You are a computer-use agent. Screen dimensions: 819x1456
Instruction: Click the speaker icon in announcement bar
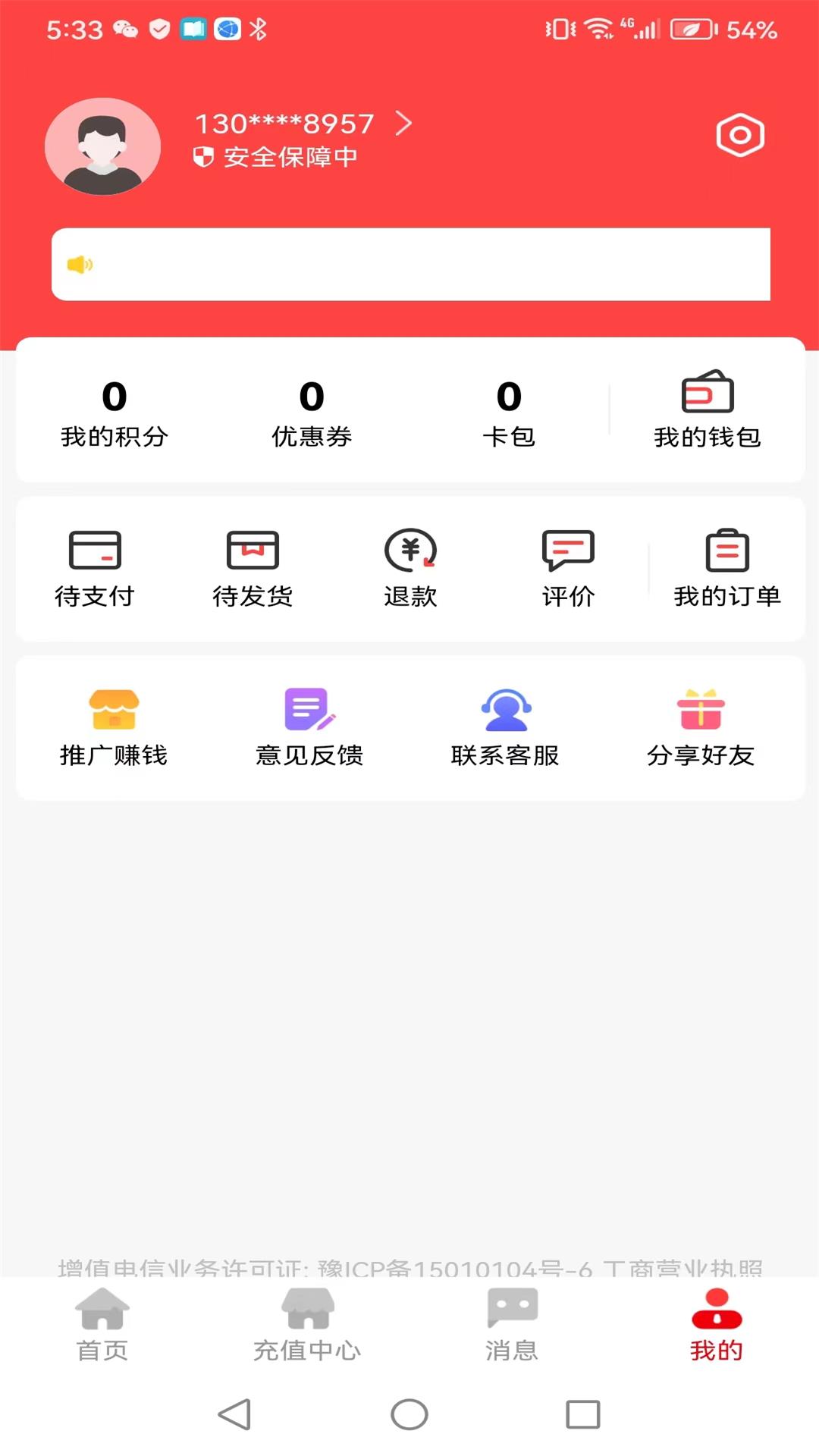click(81, 265)
